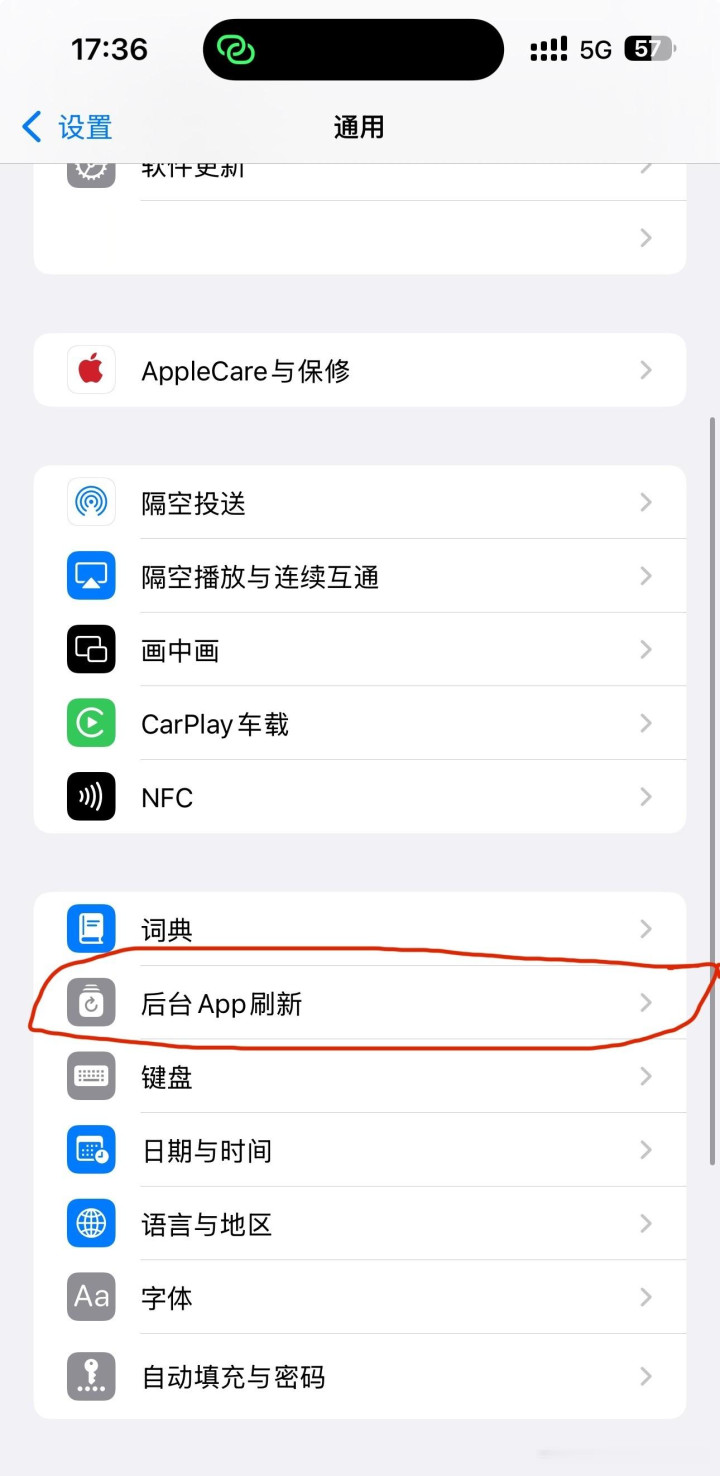Open 字体 settings
This screenshot has width=720, height=1476.
tap(360, 1297)
